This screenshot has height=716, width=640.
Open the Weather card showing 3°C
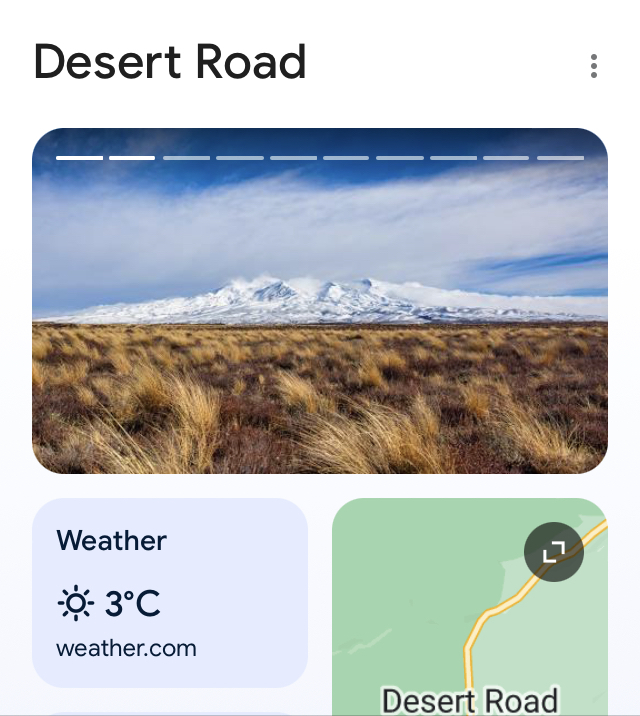[170, 593]
